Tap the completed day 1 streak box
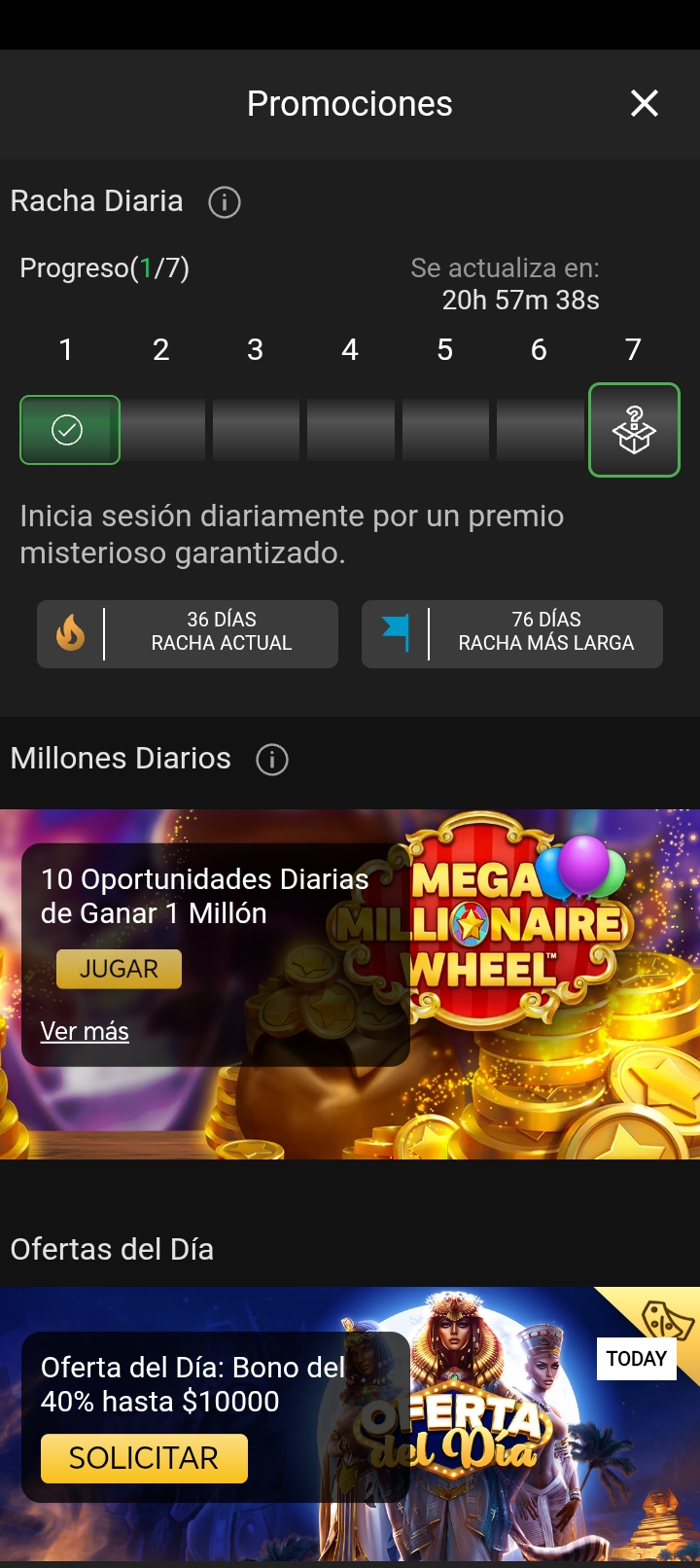This screenshot has width=700, height=1568. [70, 430]
